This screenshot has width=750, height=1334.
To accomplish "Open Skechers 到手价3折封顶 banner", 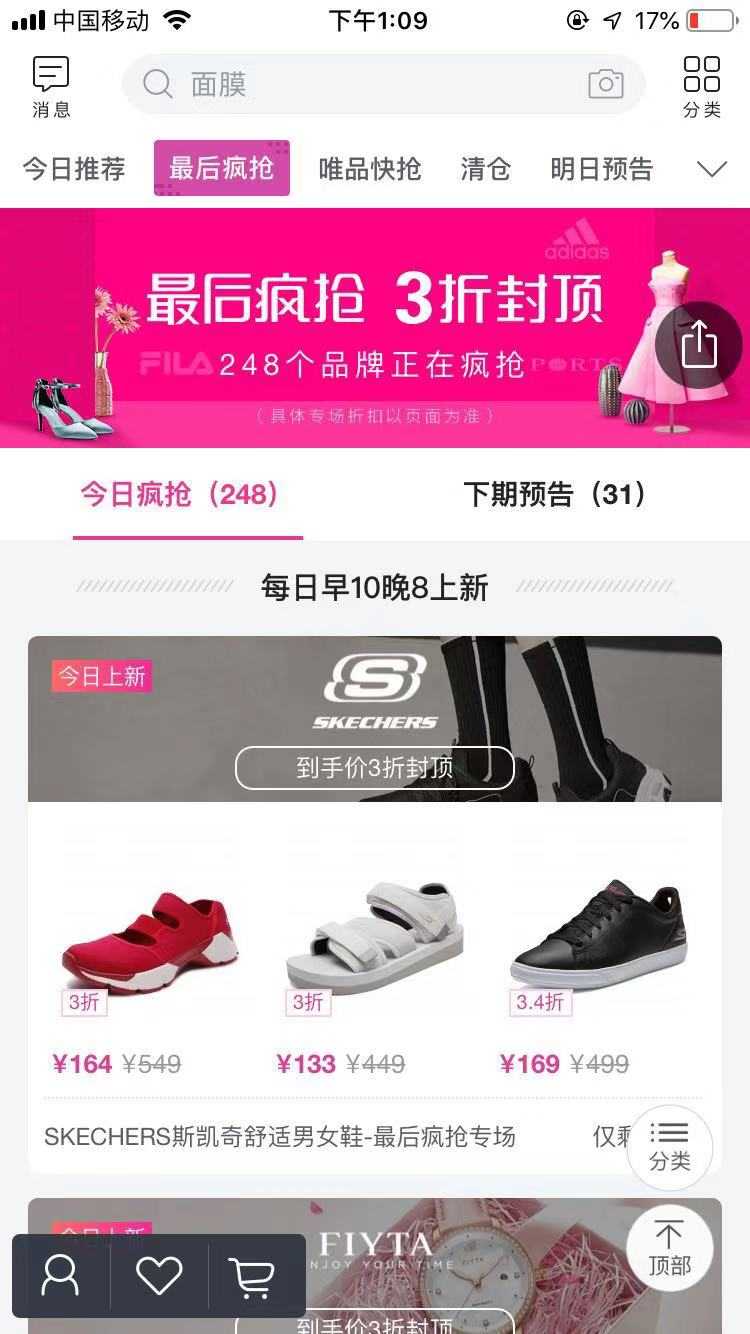I will pos(374,767).
